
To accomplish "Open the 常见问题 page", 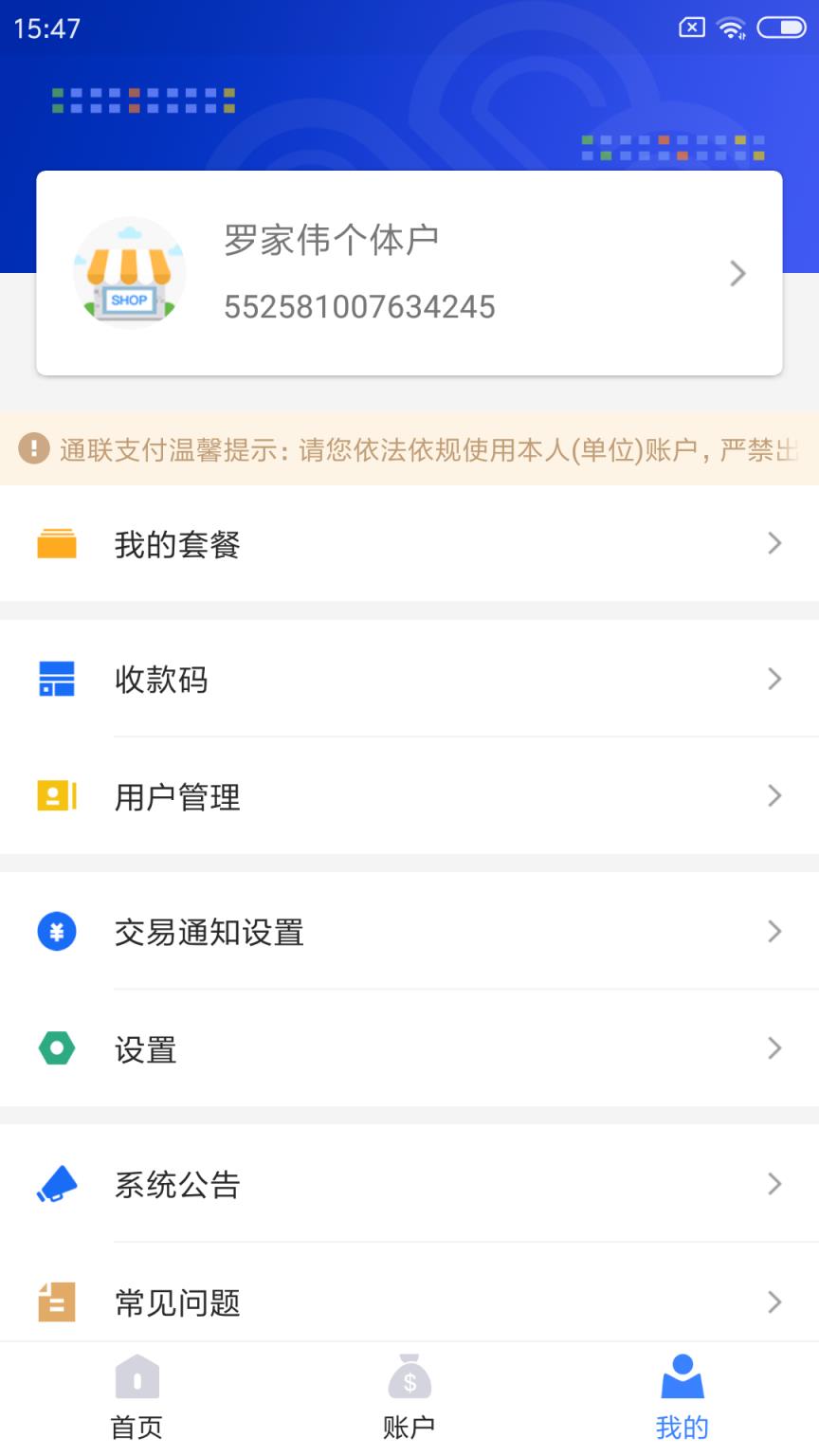I will coord(176,1301).
